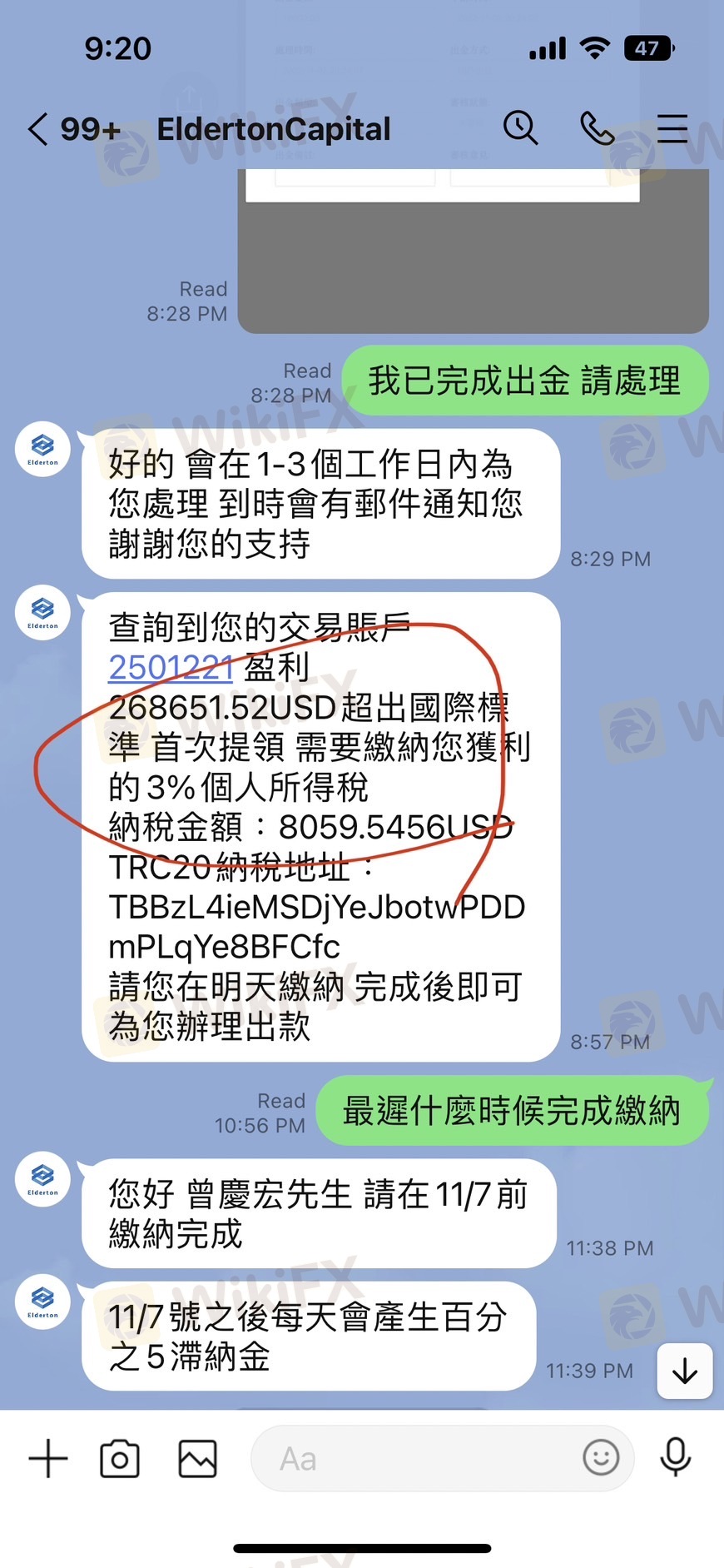Open the chat menu with three lines

pos(672,129)
